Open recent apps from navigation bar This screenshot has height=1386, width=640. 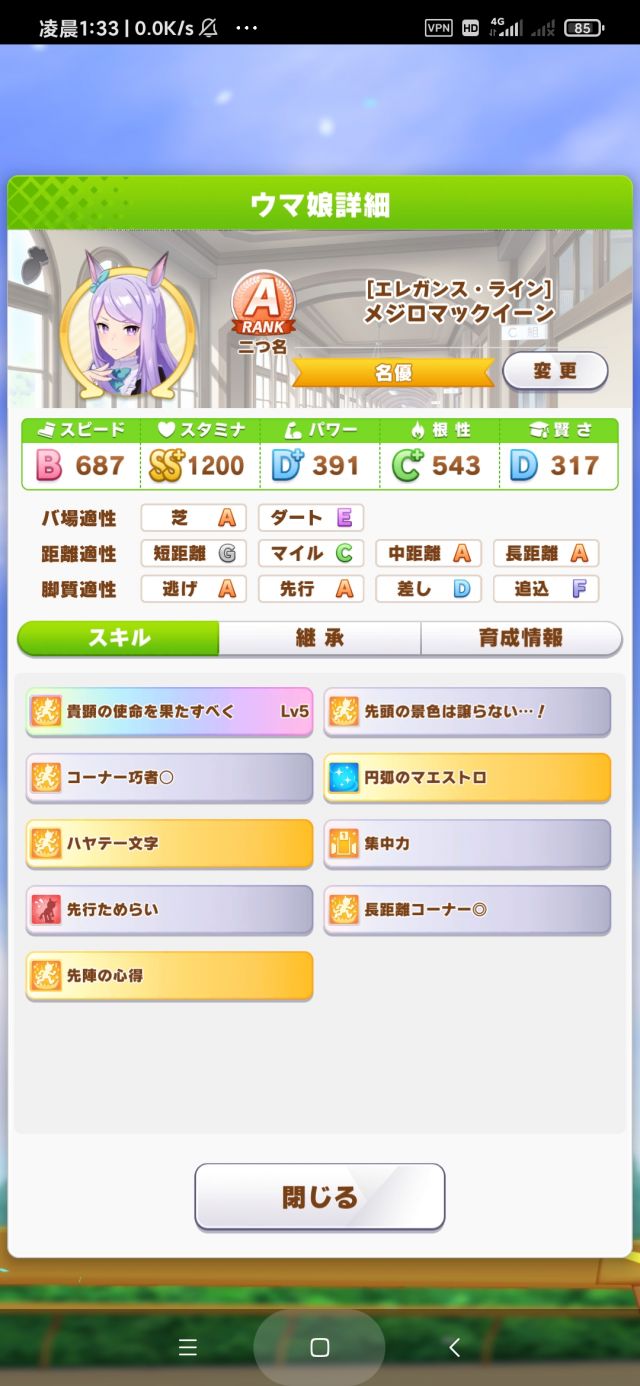tap(187, 1348)
